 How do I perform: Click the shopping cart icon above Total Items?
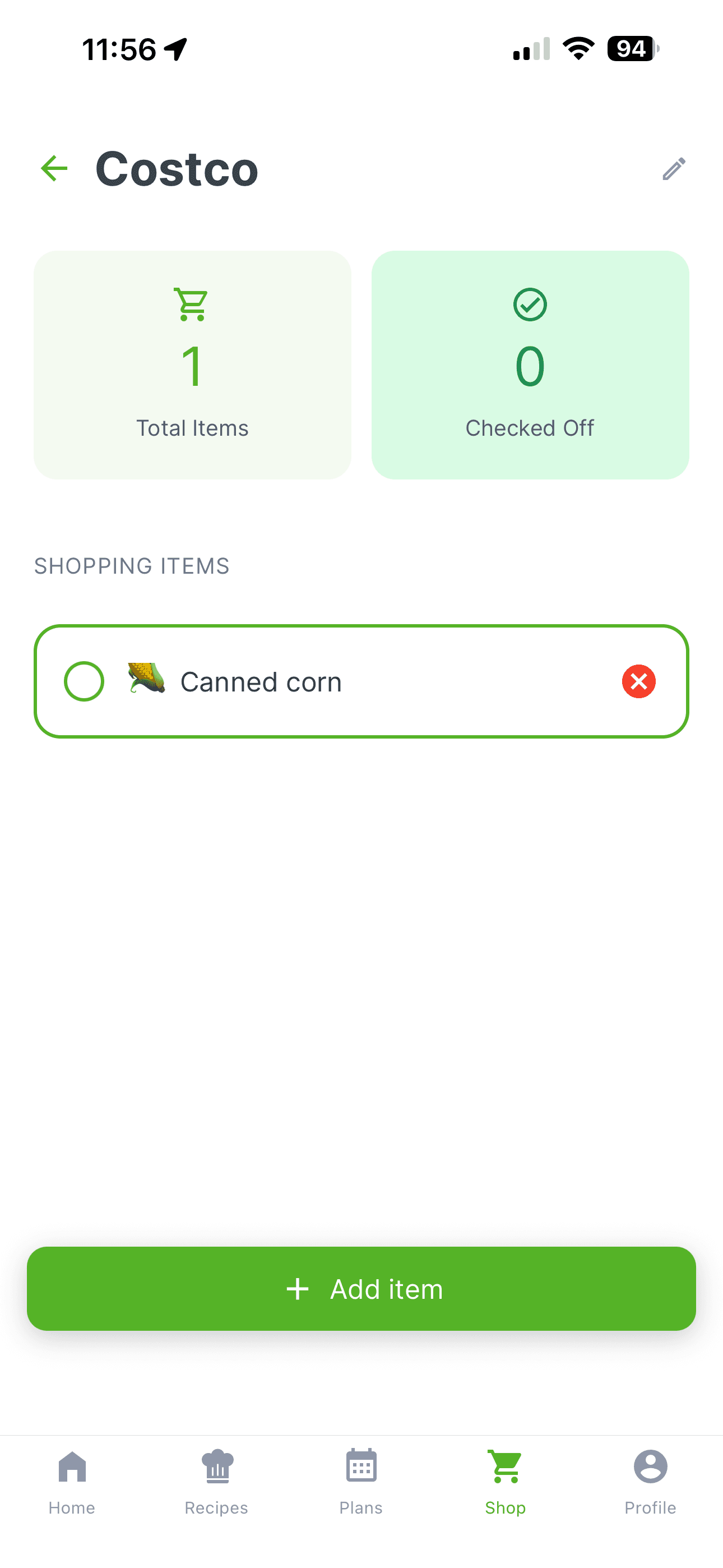[x=191, y=302]
